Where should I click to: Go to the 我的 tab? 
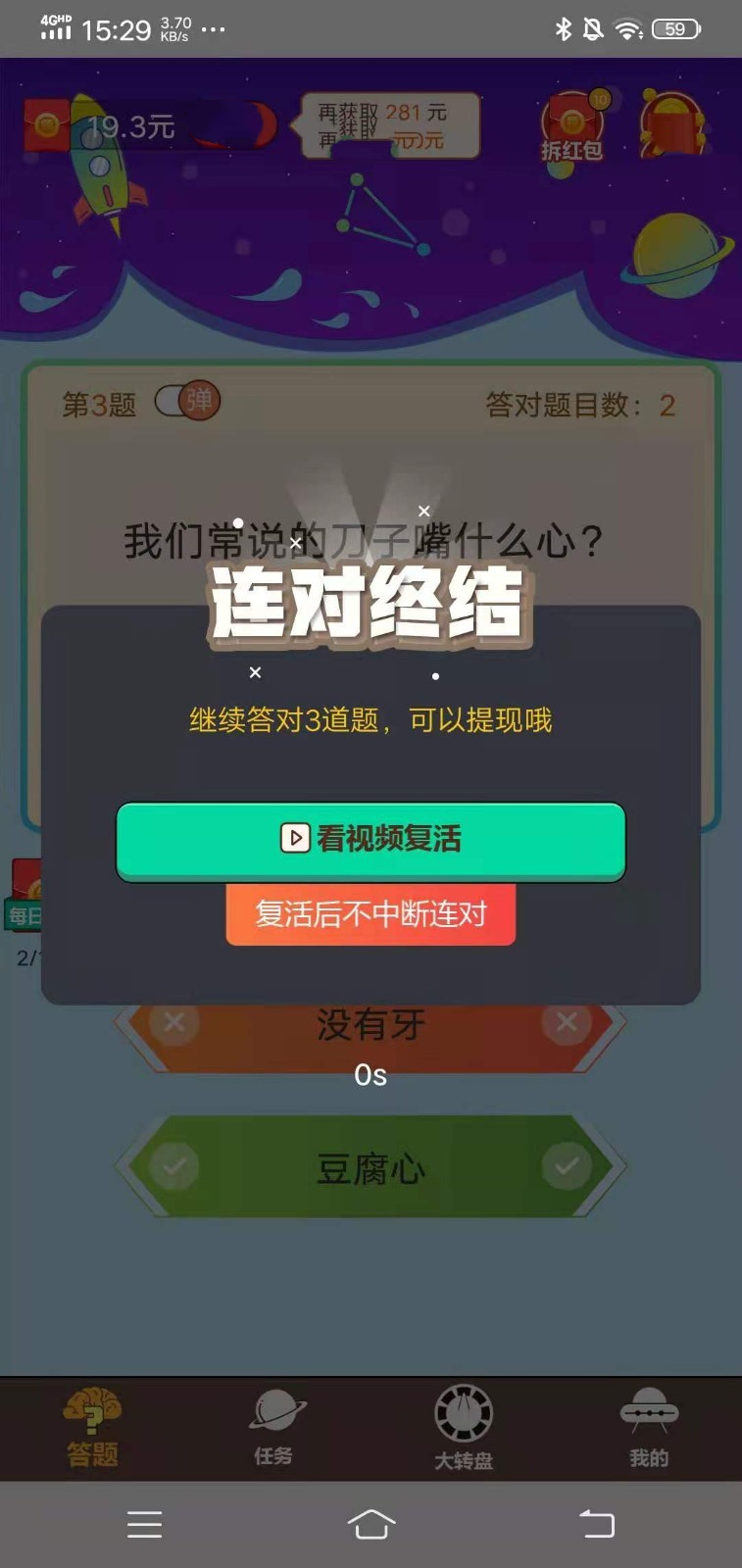pyautogui.click(x=649, y=1427)
